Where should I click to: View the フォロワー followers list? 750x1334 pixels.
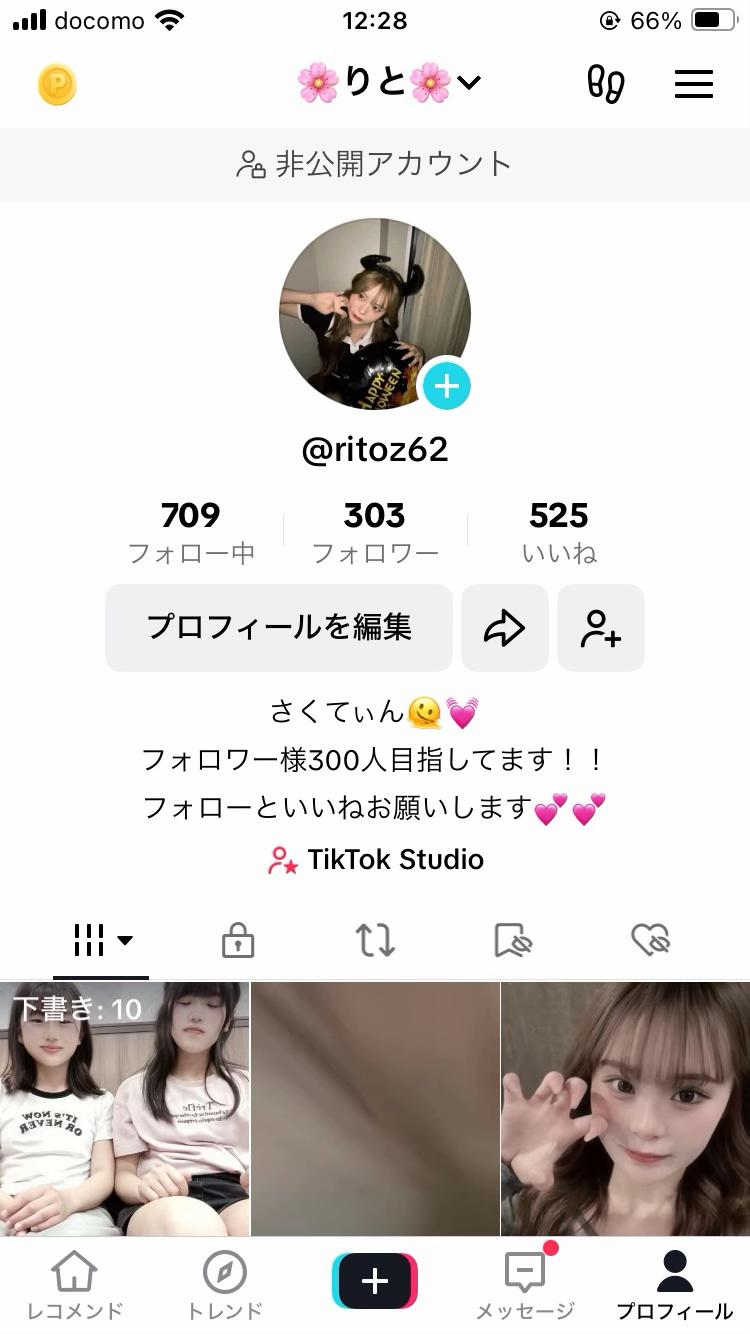click(x=375, y=532)
